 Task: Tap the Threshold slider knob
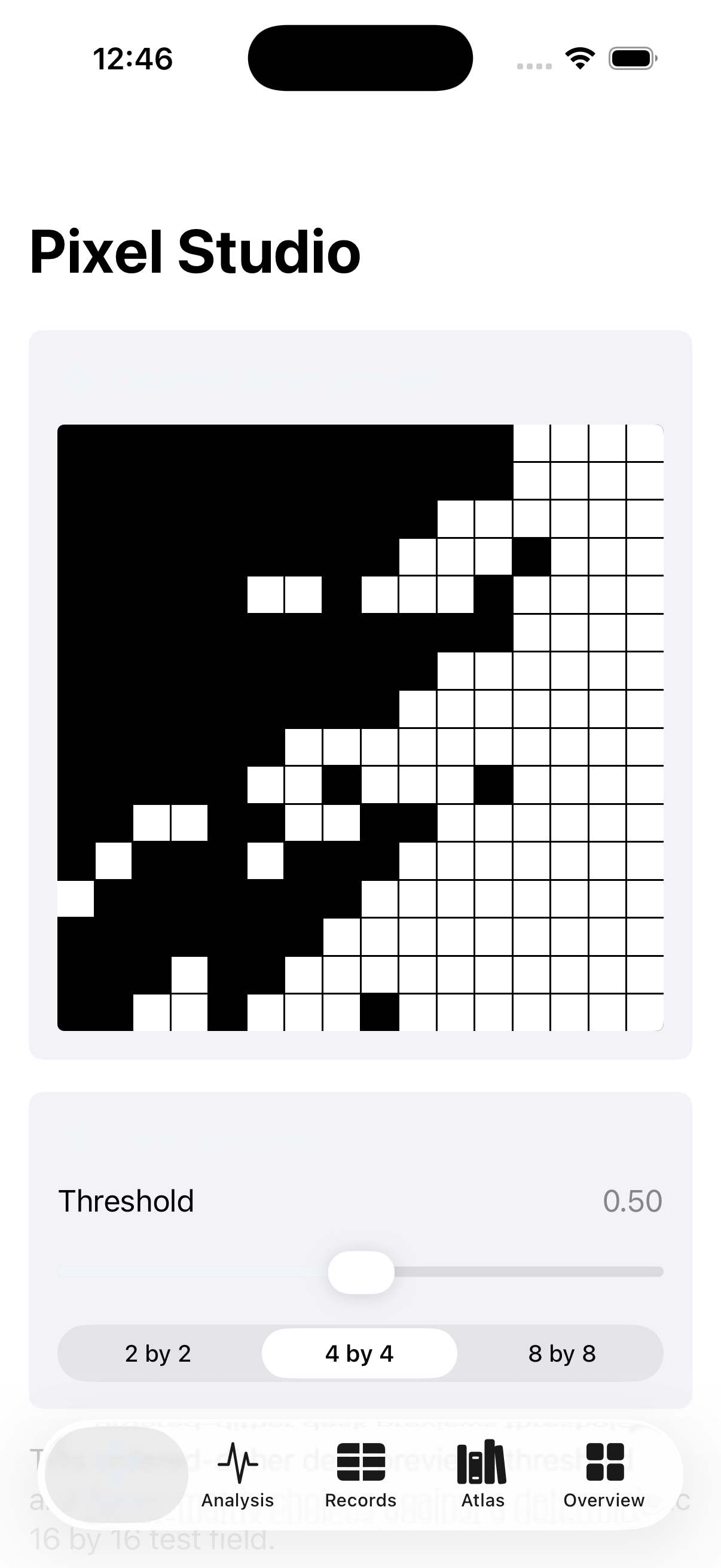[362, 1272]
